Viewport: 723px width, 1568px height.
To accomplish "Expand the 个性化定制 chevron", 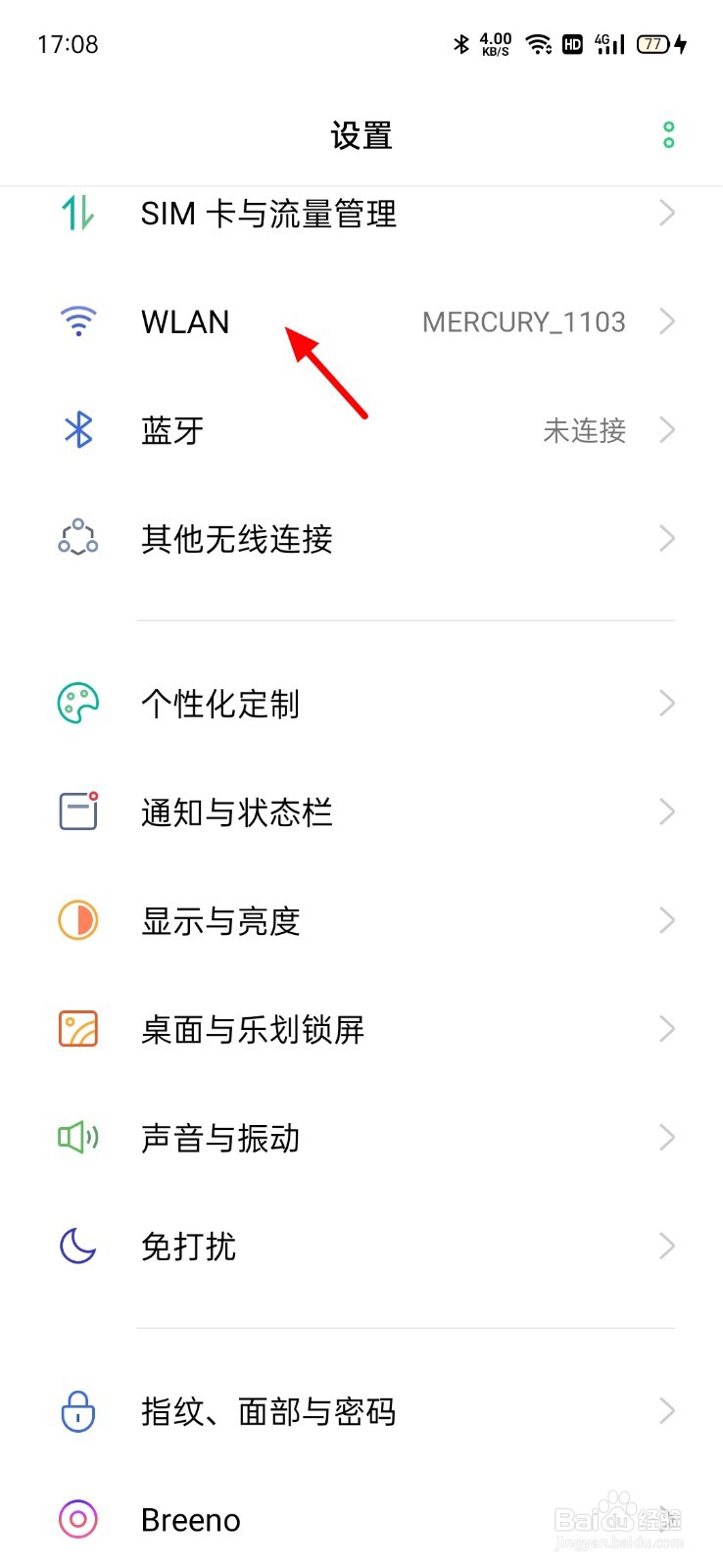I will pyautogui.click(x=668, y=703).
